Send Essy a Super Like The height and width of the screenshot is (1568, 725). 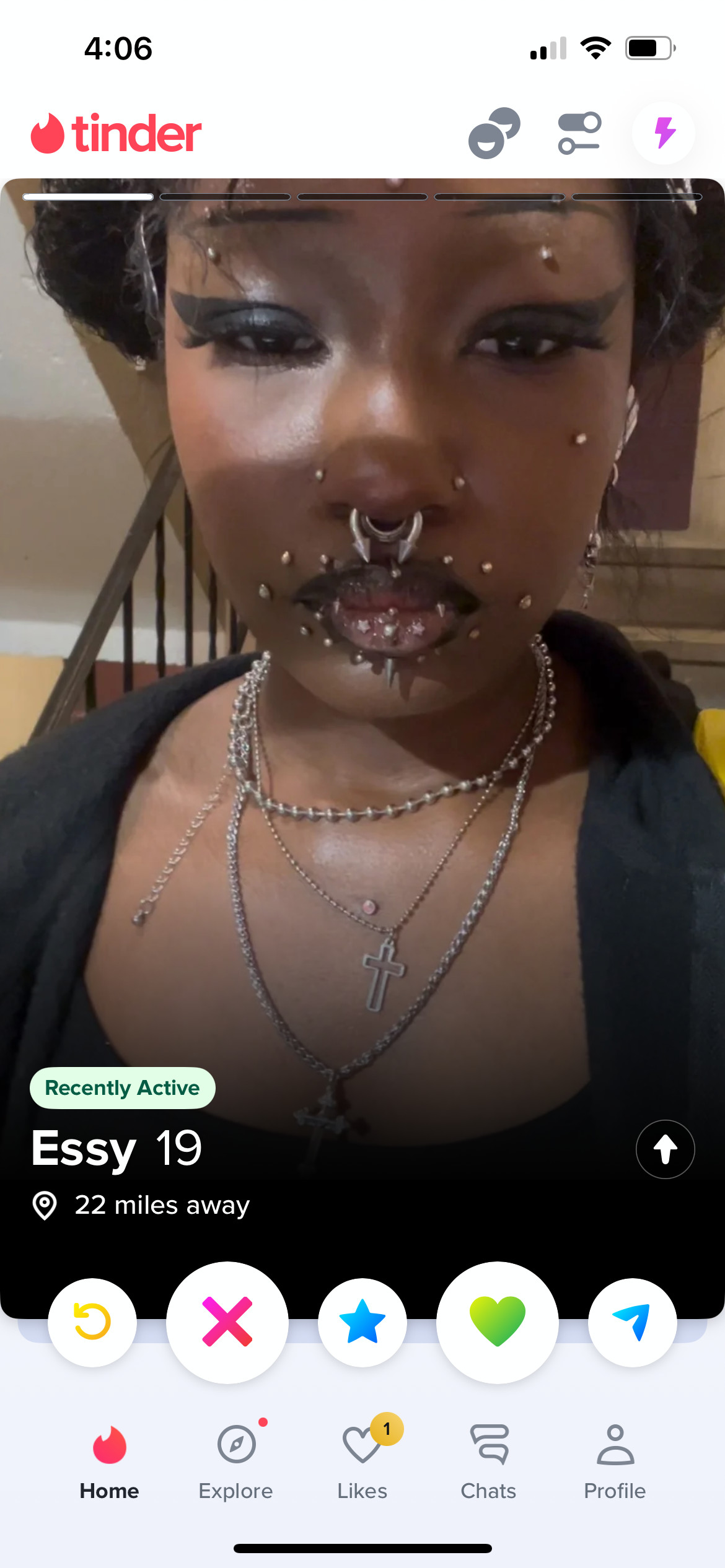[362, 1322]
